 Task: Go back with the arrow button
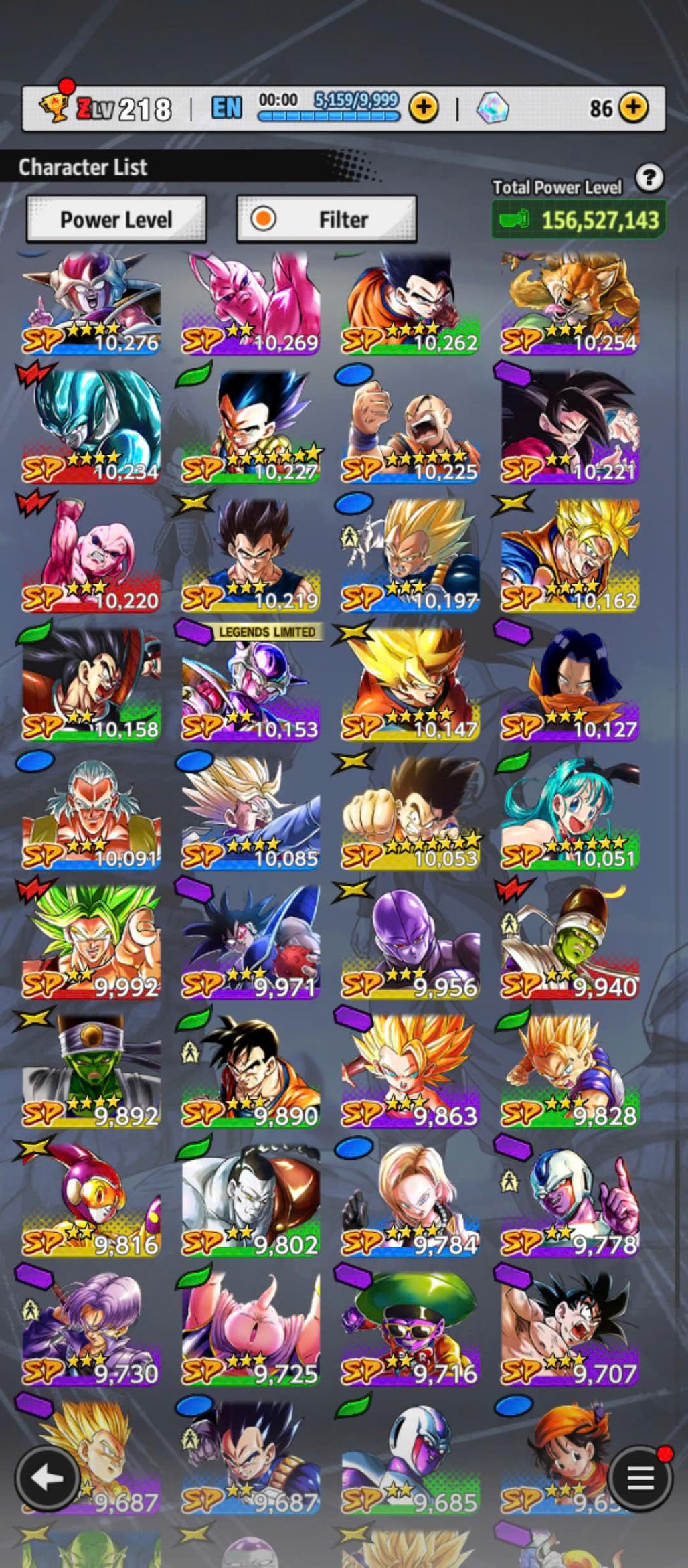click(48, 1478)
